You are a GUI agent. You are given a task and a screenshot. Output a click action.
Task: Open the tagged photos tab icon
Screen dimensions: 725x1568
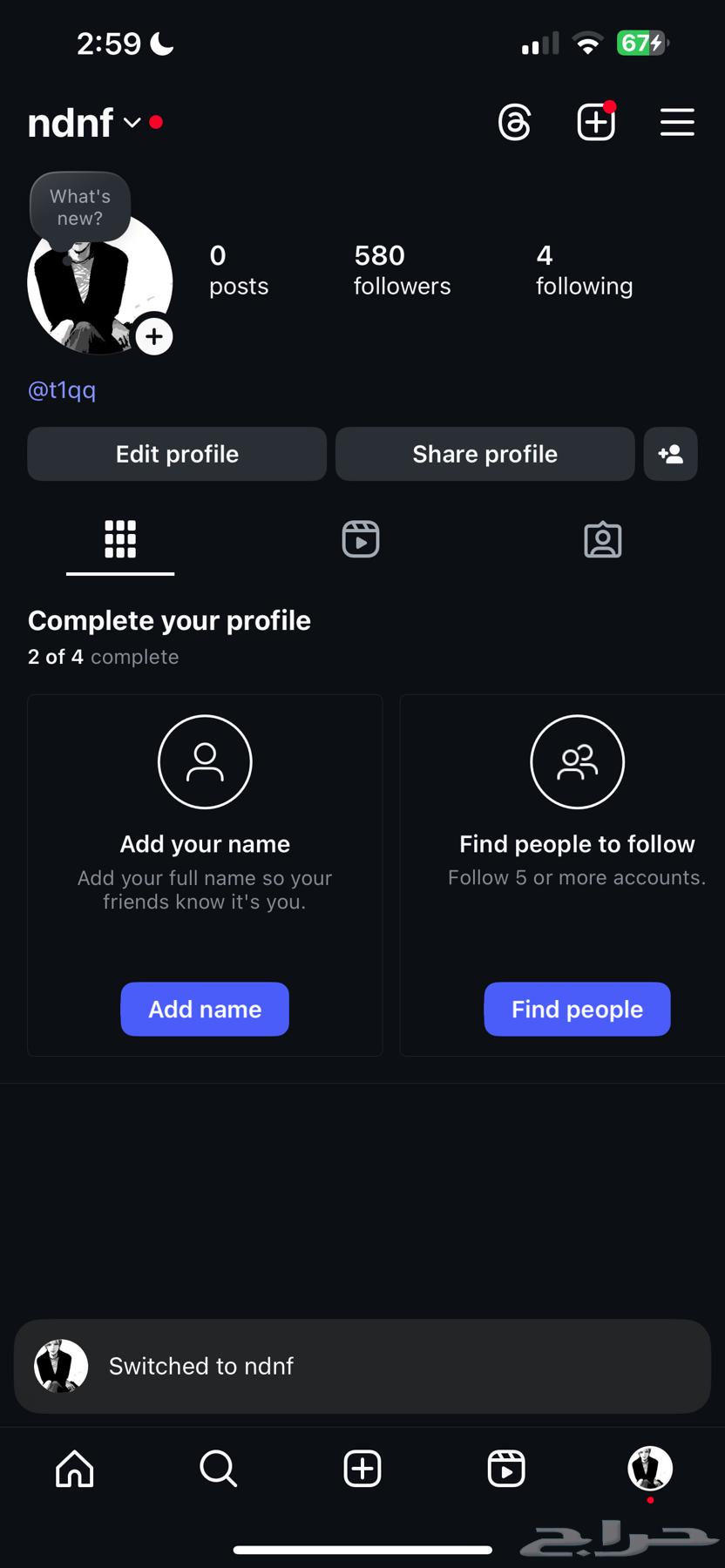pos(603,539)
